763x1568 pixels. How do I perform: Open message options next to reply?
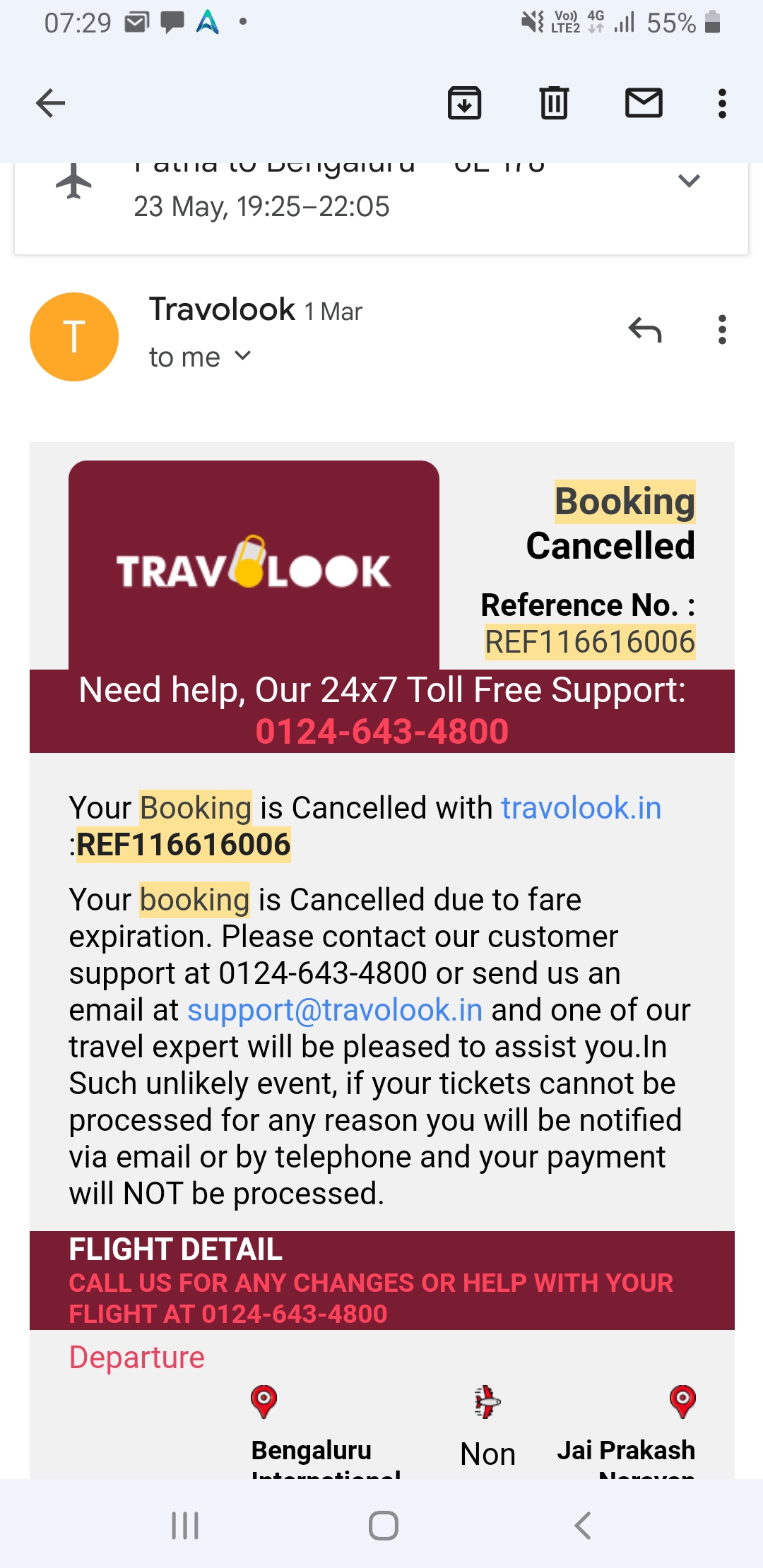(x=721, y=330)
